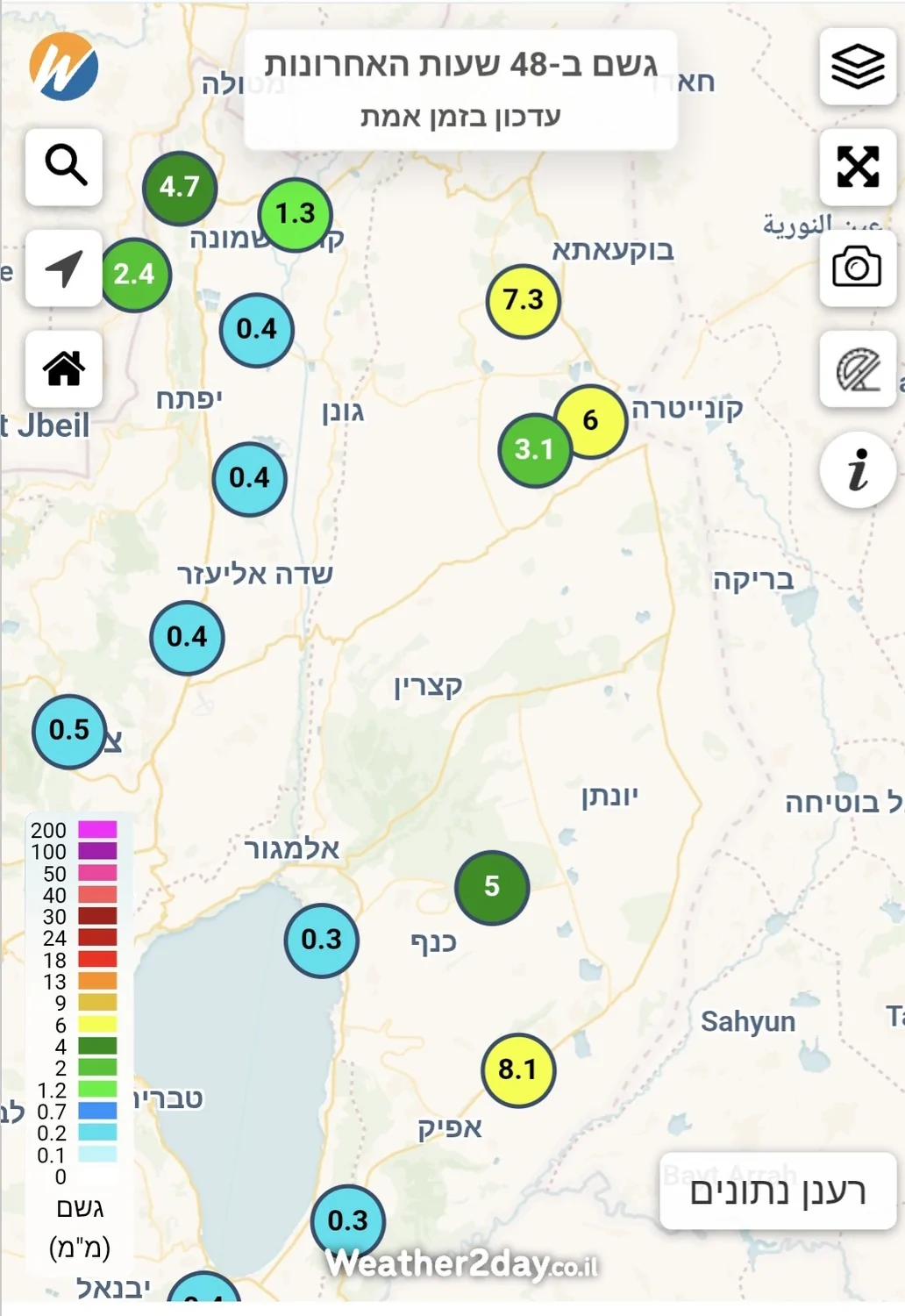Open the measurement tool
Image resolution: width=905 pixels, height=1316 pixels.
[x=858, y=368]
